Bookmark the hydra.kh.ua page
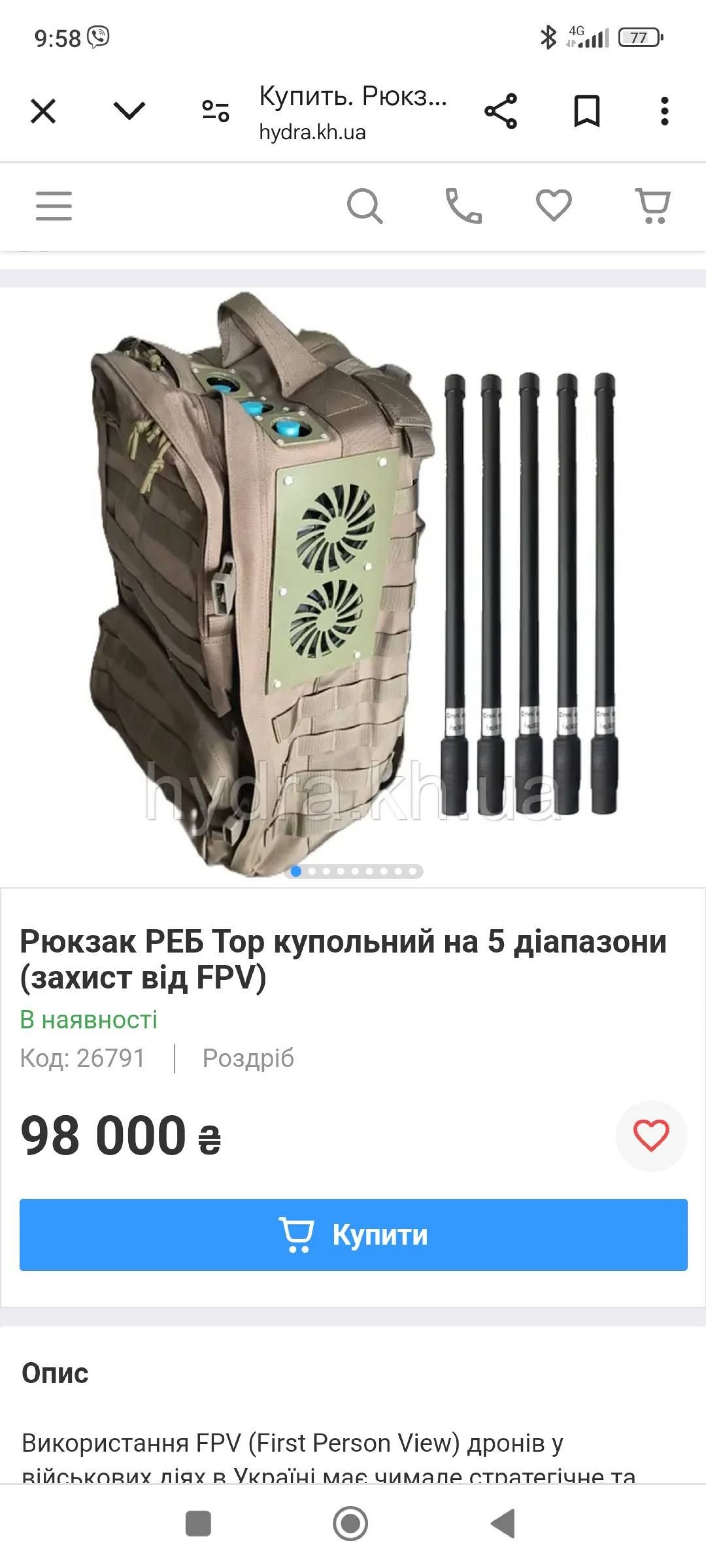 coord(587,111)
